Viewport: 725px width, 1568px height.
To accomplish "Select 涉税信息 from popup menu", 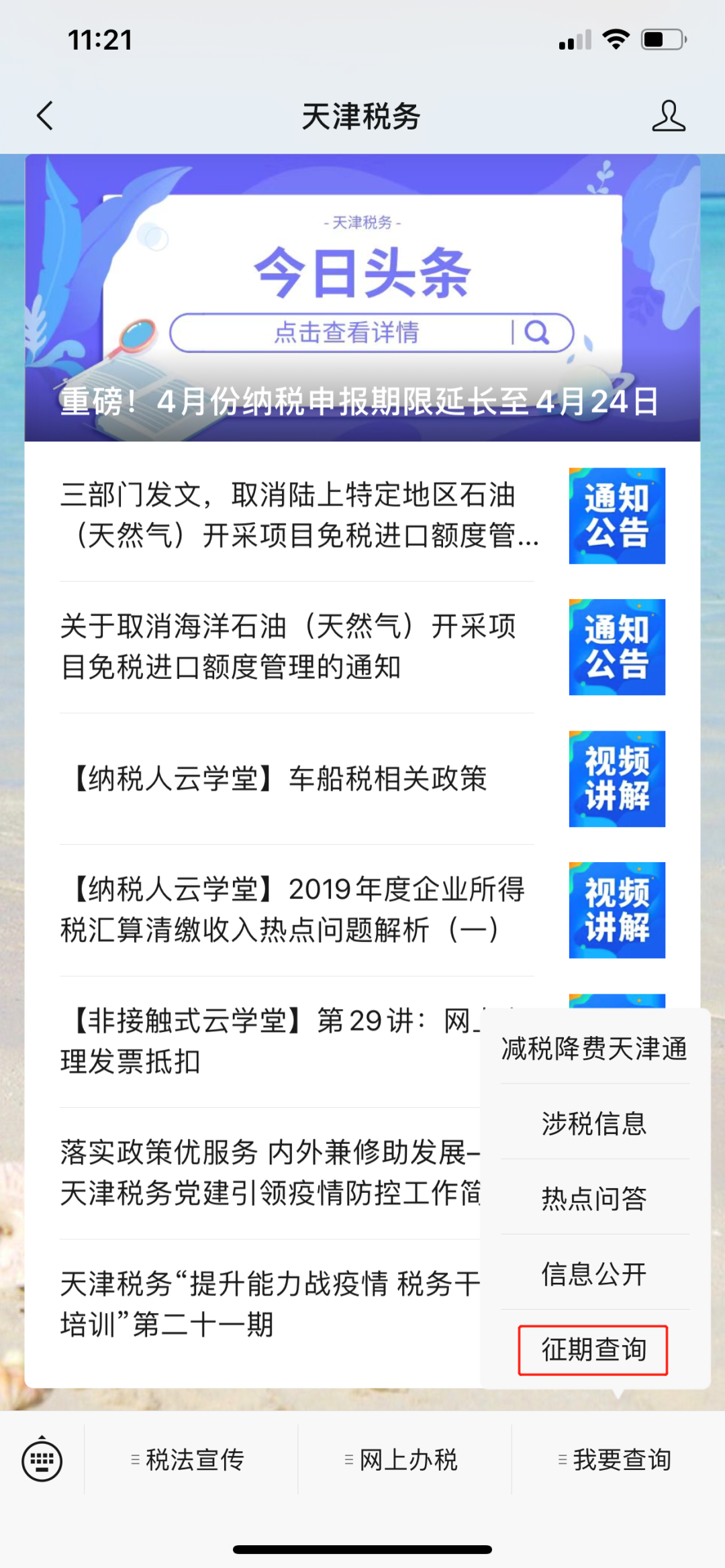I will coord(594,1123).
